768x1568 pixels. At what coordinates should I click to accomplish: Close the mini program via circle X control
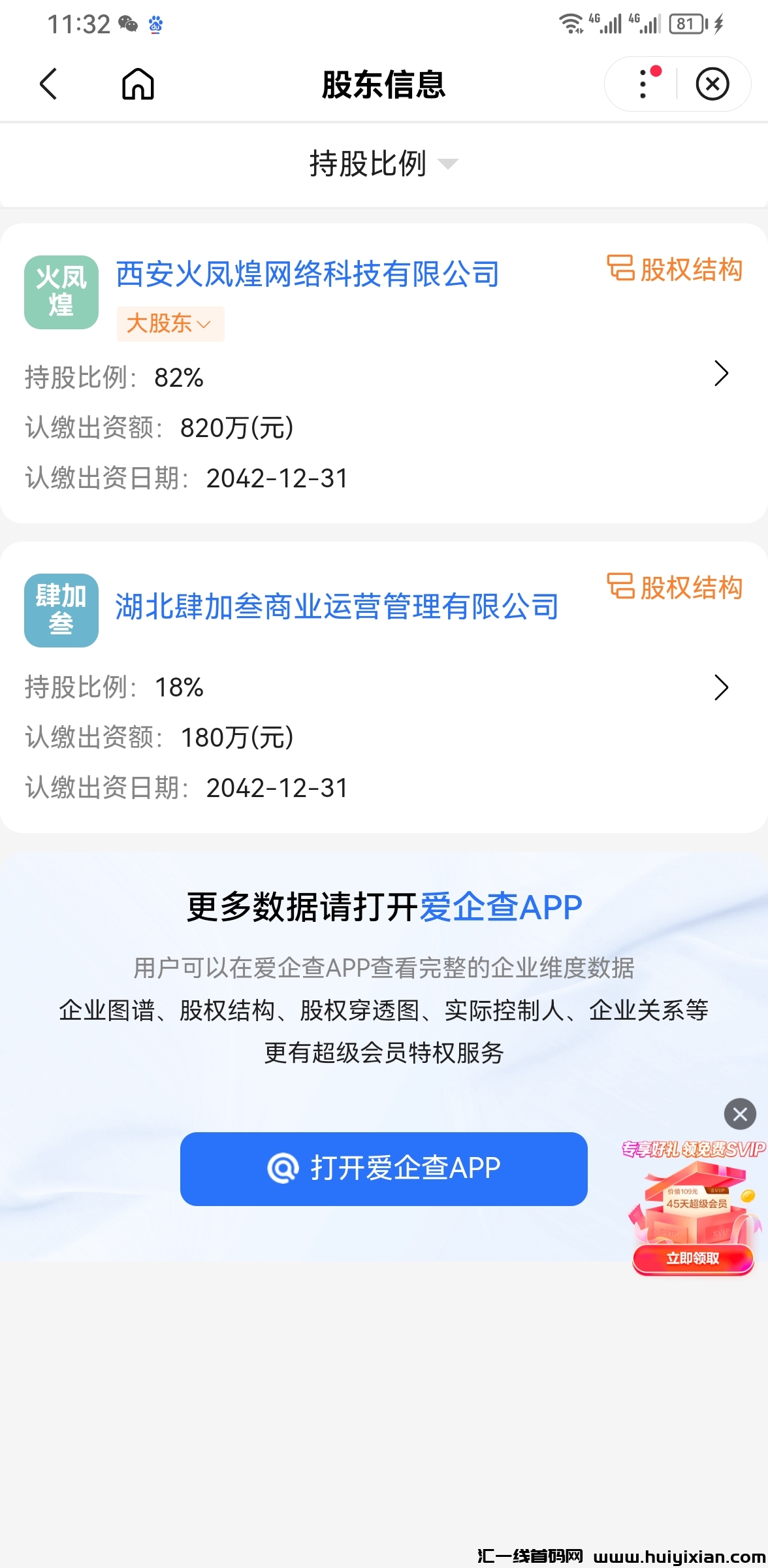click(x=712, y=84)
